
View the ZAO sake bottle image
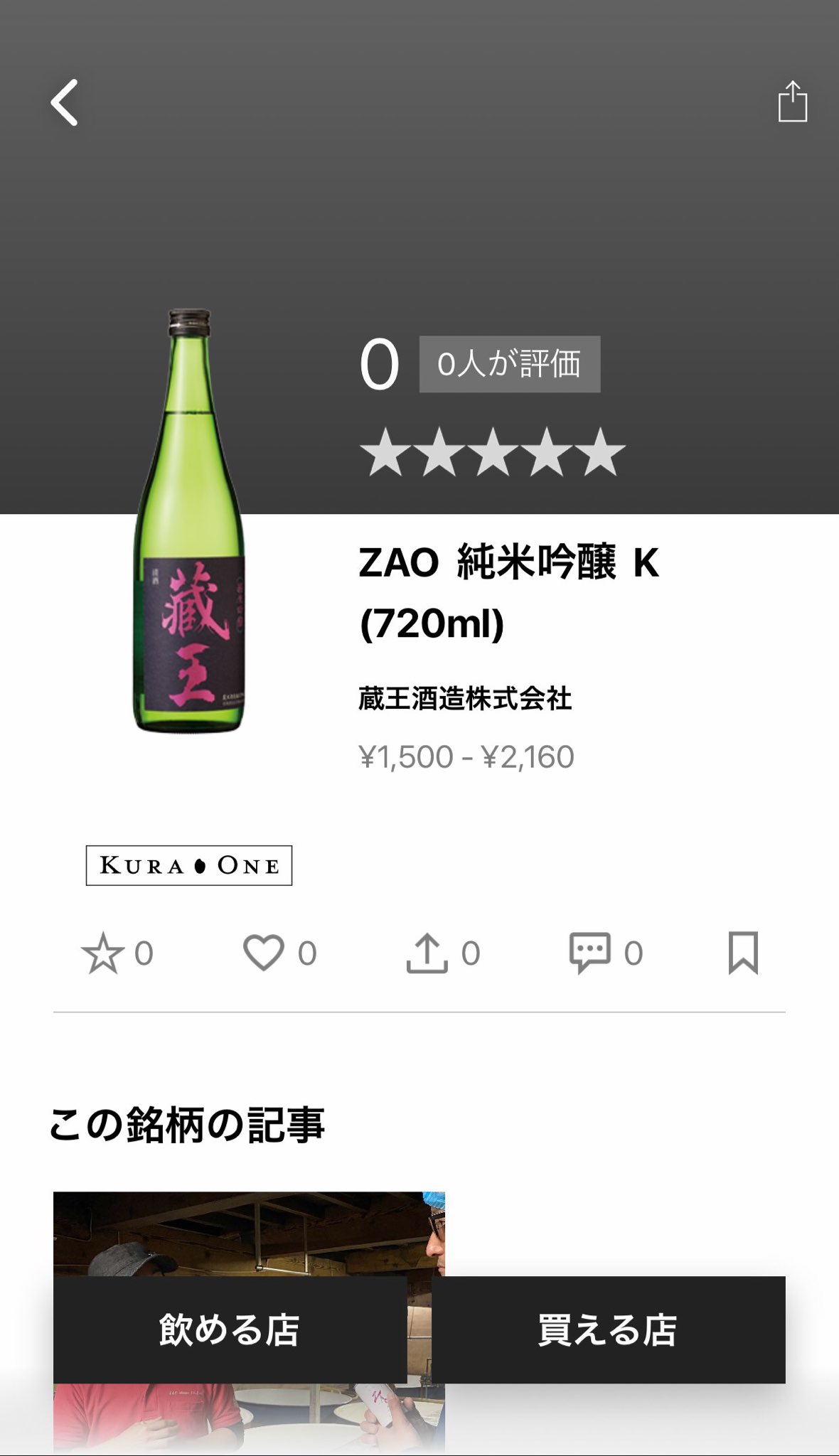point(189,520)
